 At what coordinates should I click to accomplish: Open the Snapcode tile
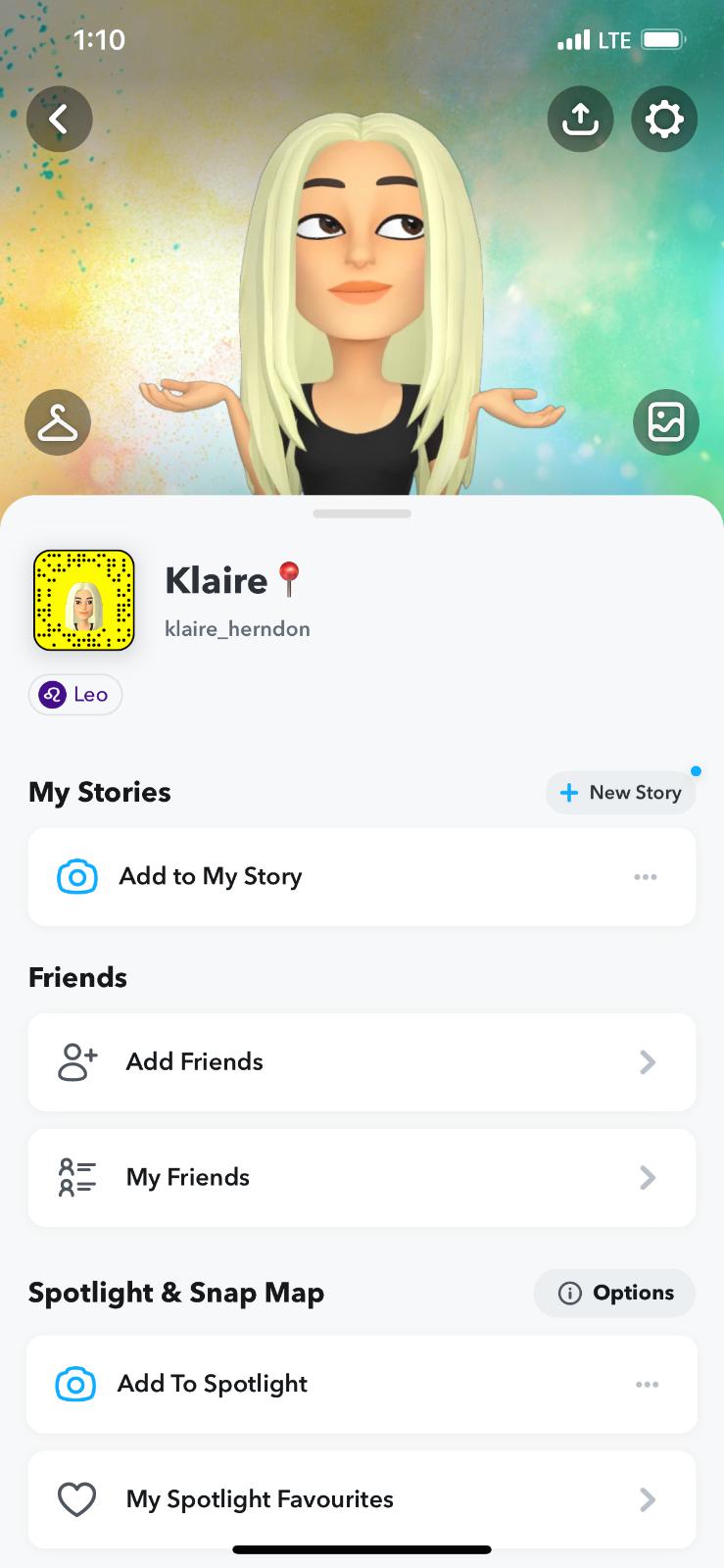tap(83, 600)
